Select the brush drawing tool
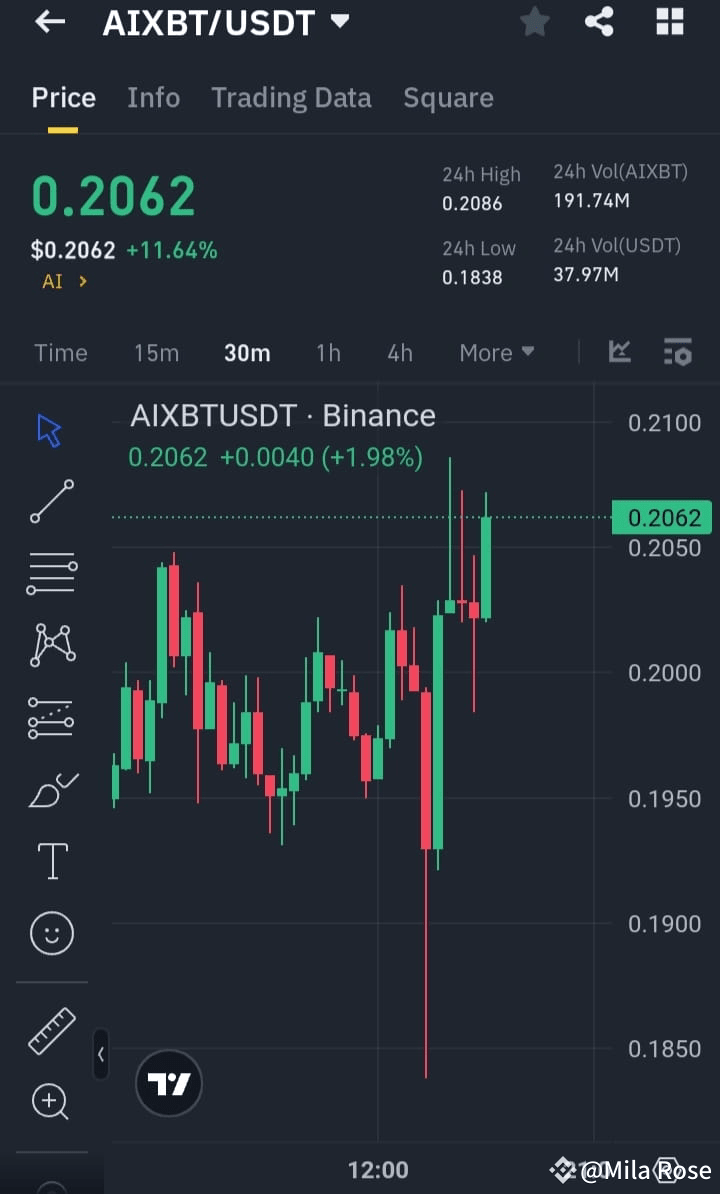This screenshot has height=1194, width=720. (x=51, y=788)
